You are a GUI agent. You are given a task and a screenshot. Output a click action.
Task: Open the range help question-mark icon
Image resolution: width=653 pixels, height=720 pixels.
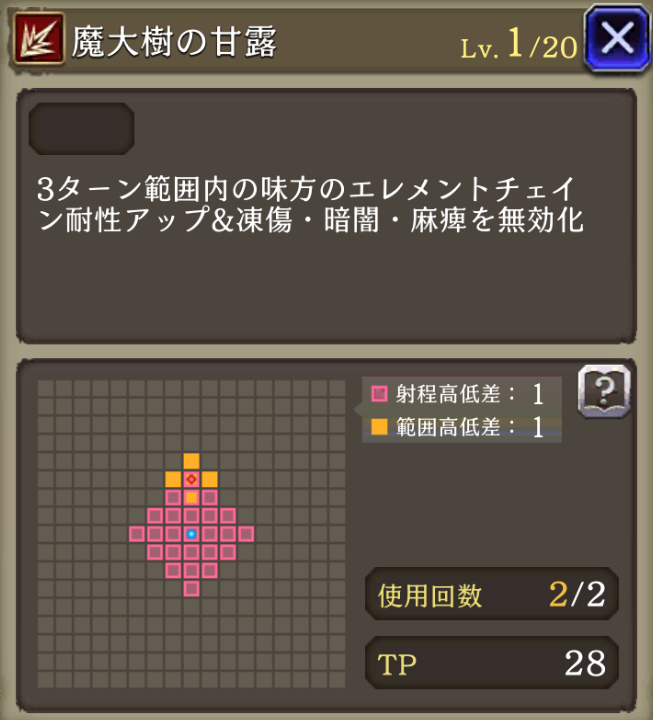point(604,391)
